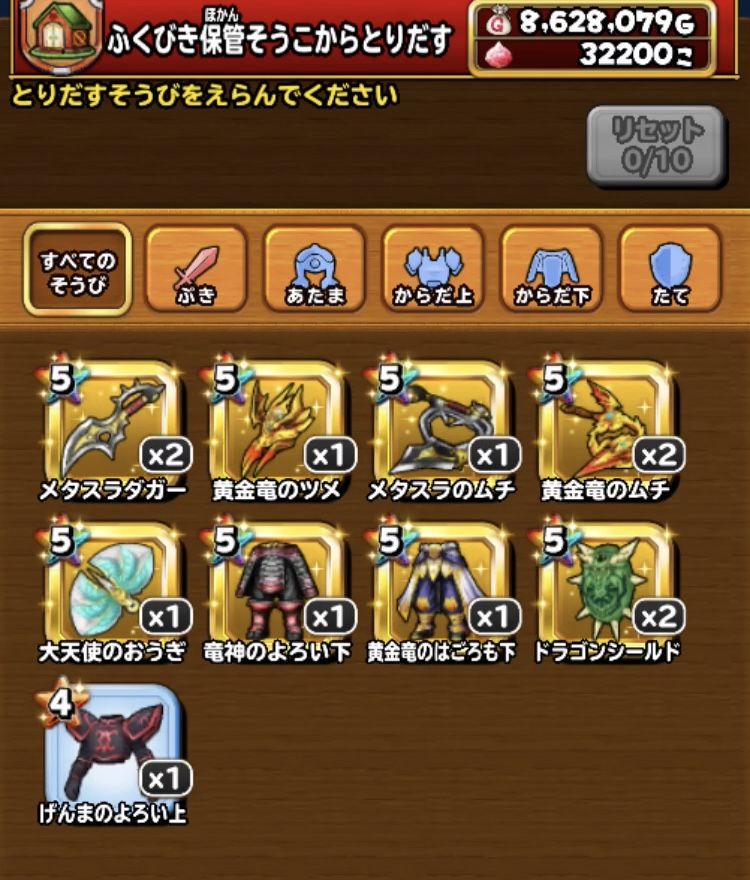
Task: Select the からだ上 upper body filter icon
Action: [x=432, y=270]
